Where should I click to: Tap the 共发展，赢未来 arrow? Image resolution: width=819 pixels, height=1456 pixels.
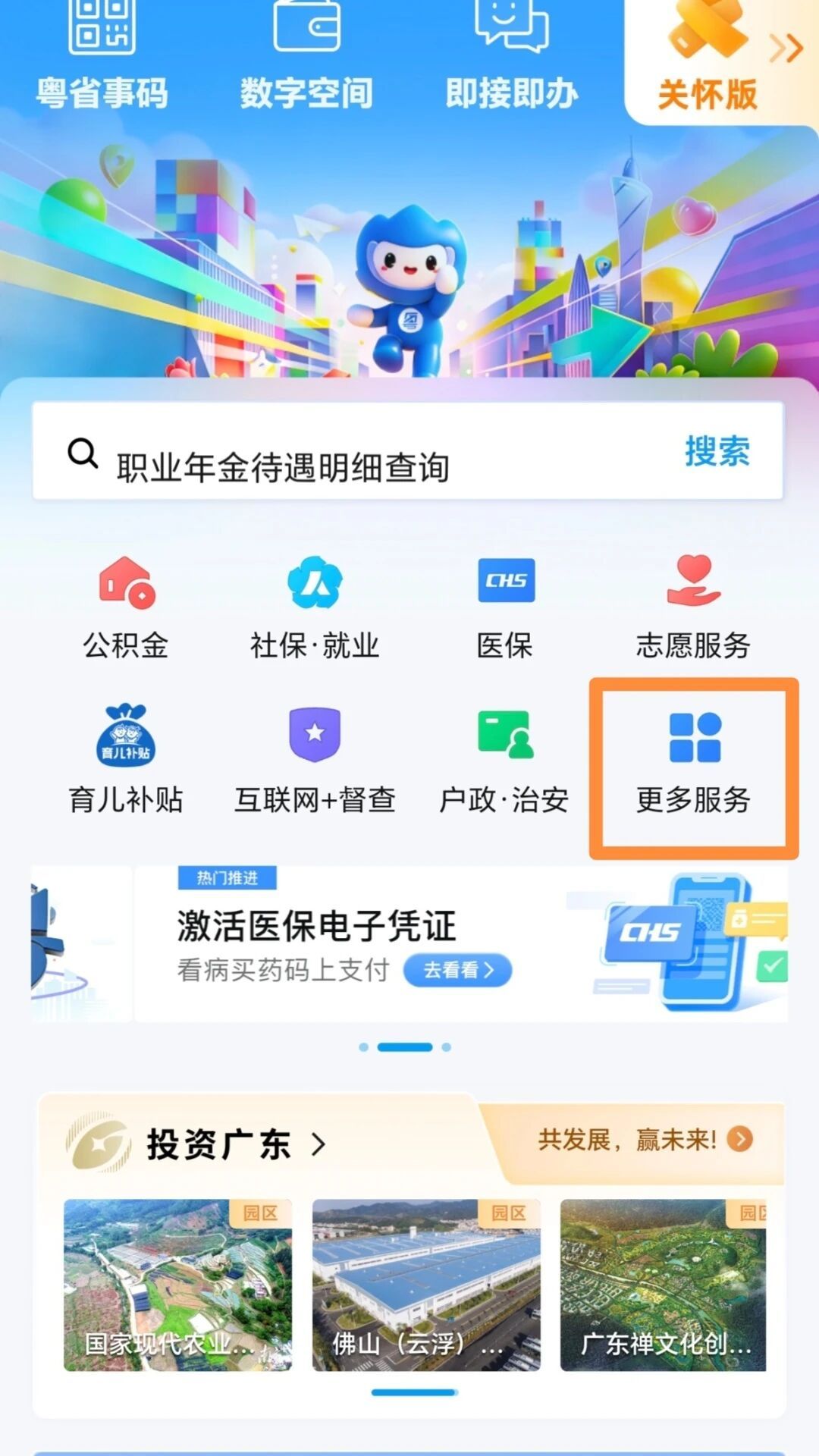pos(739,1139)
